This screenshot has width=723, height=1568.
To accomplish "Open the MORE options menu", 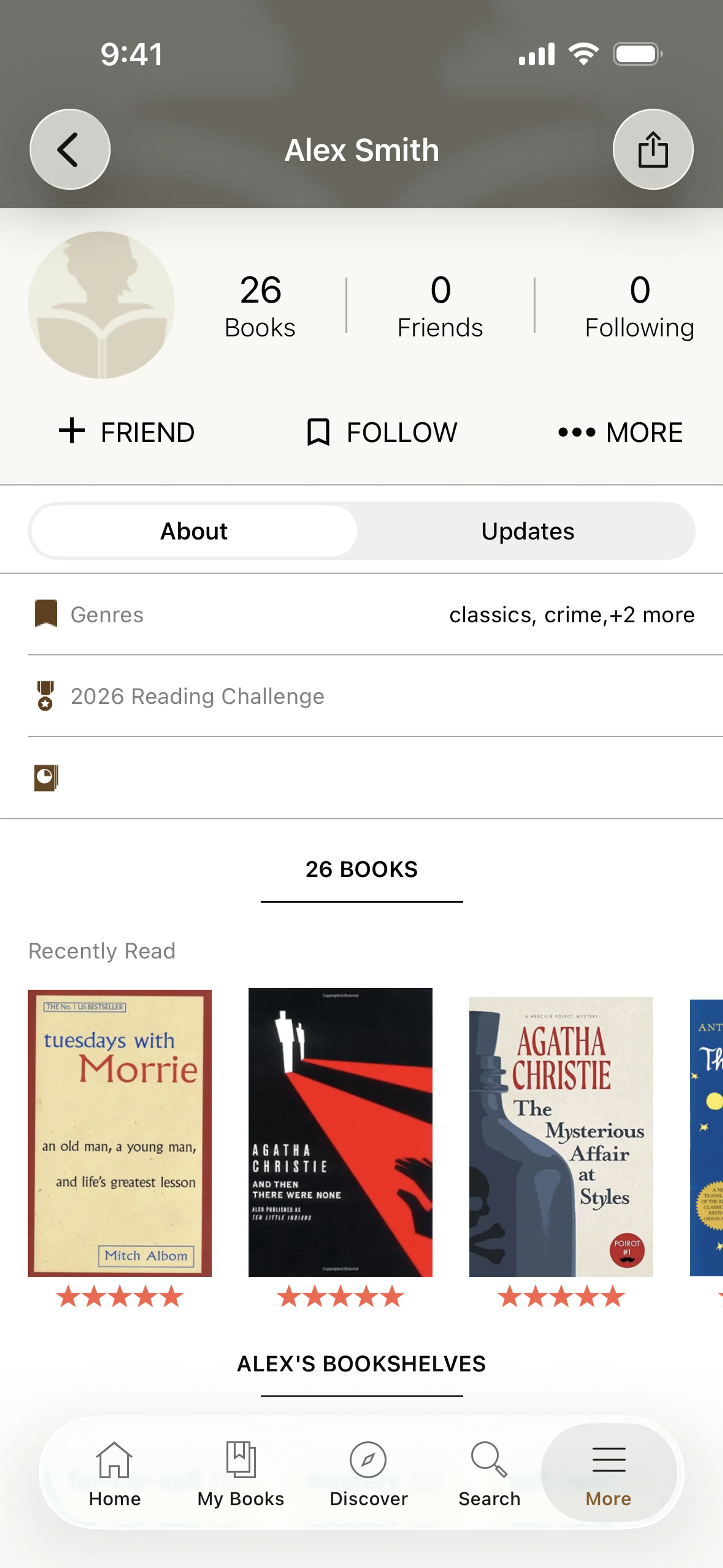I will pos(620,432).
